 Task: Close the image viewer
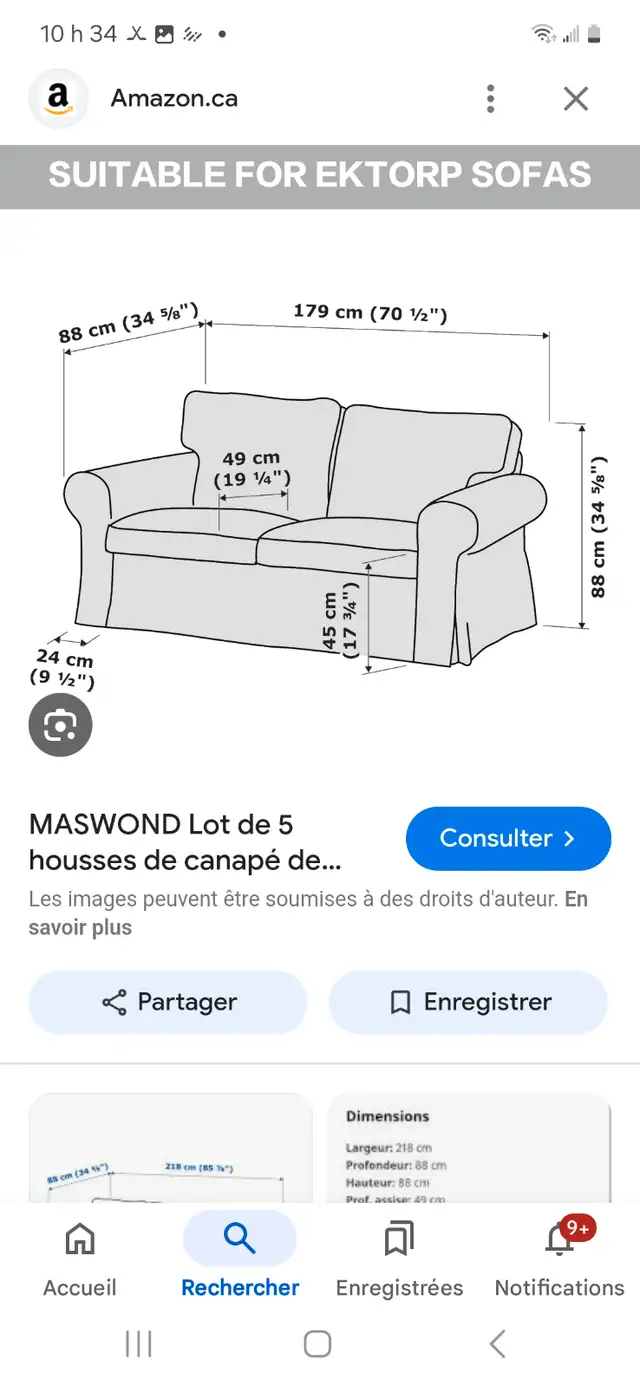click(x=575, y=98)
